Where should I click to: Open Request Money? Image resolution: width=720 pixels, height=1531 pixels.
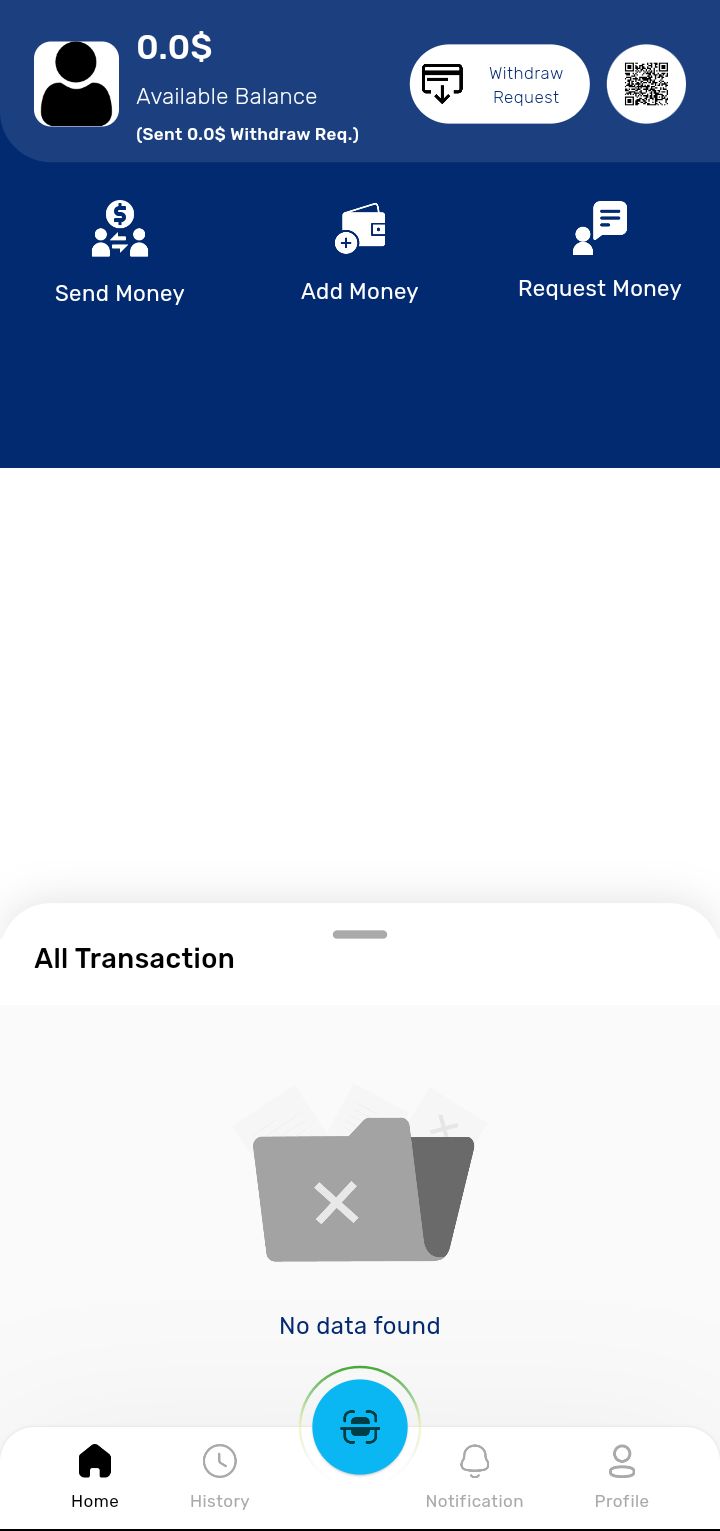pyautogui.click(x=599, y=250)
